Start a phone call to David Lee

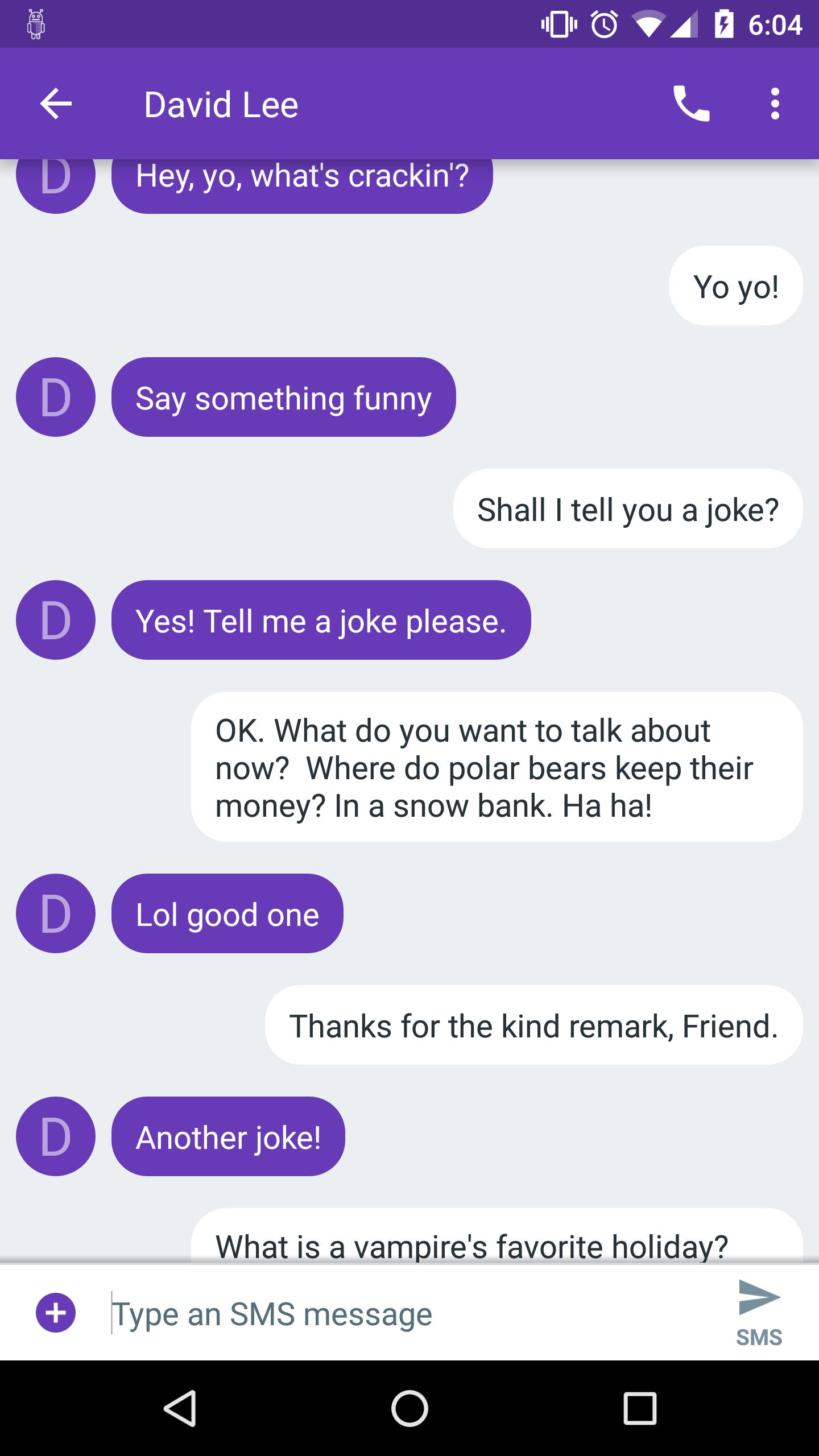tap(692, 105)
